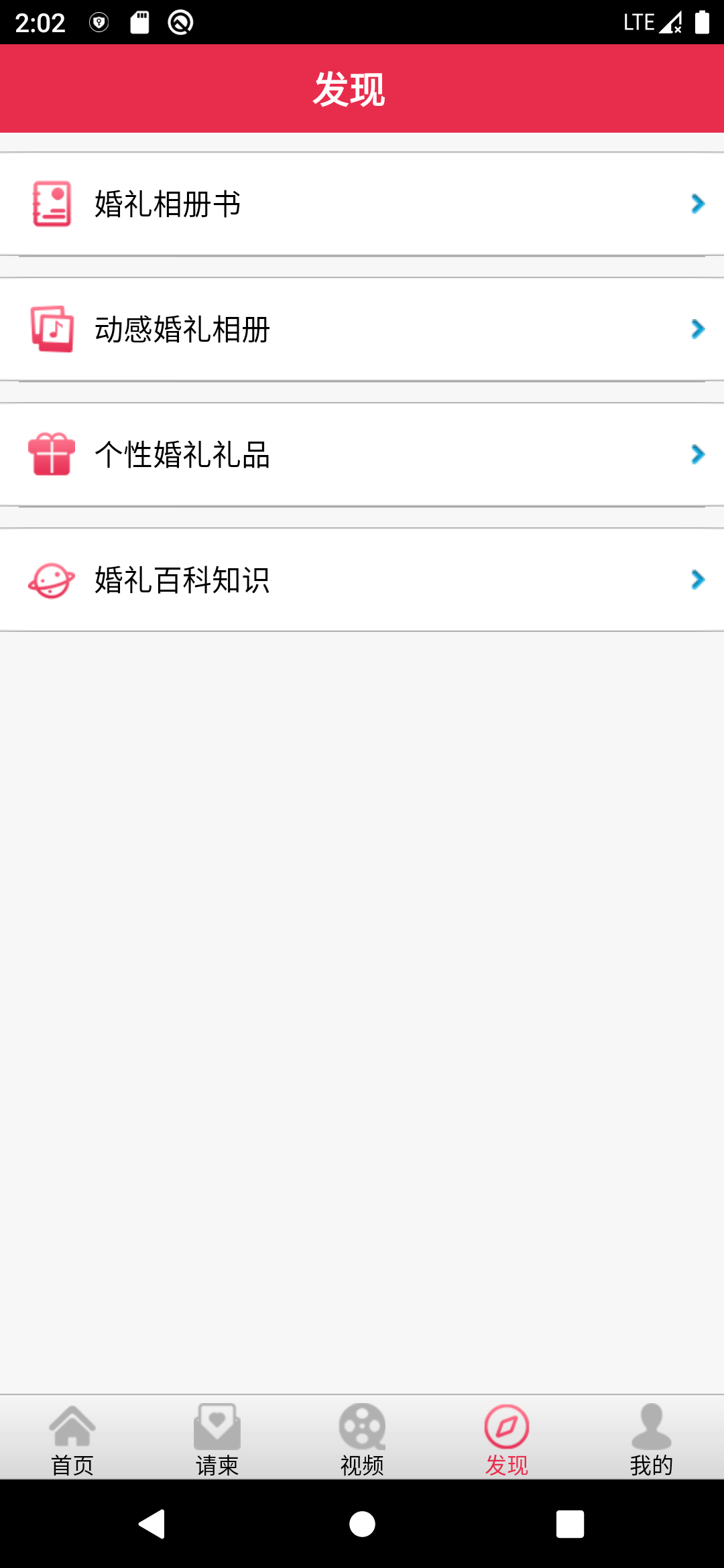724x1568 pixels.
Task: Tap the system back button
Action: pyautogui.click(x=153, y=1524)
